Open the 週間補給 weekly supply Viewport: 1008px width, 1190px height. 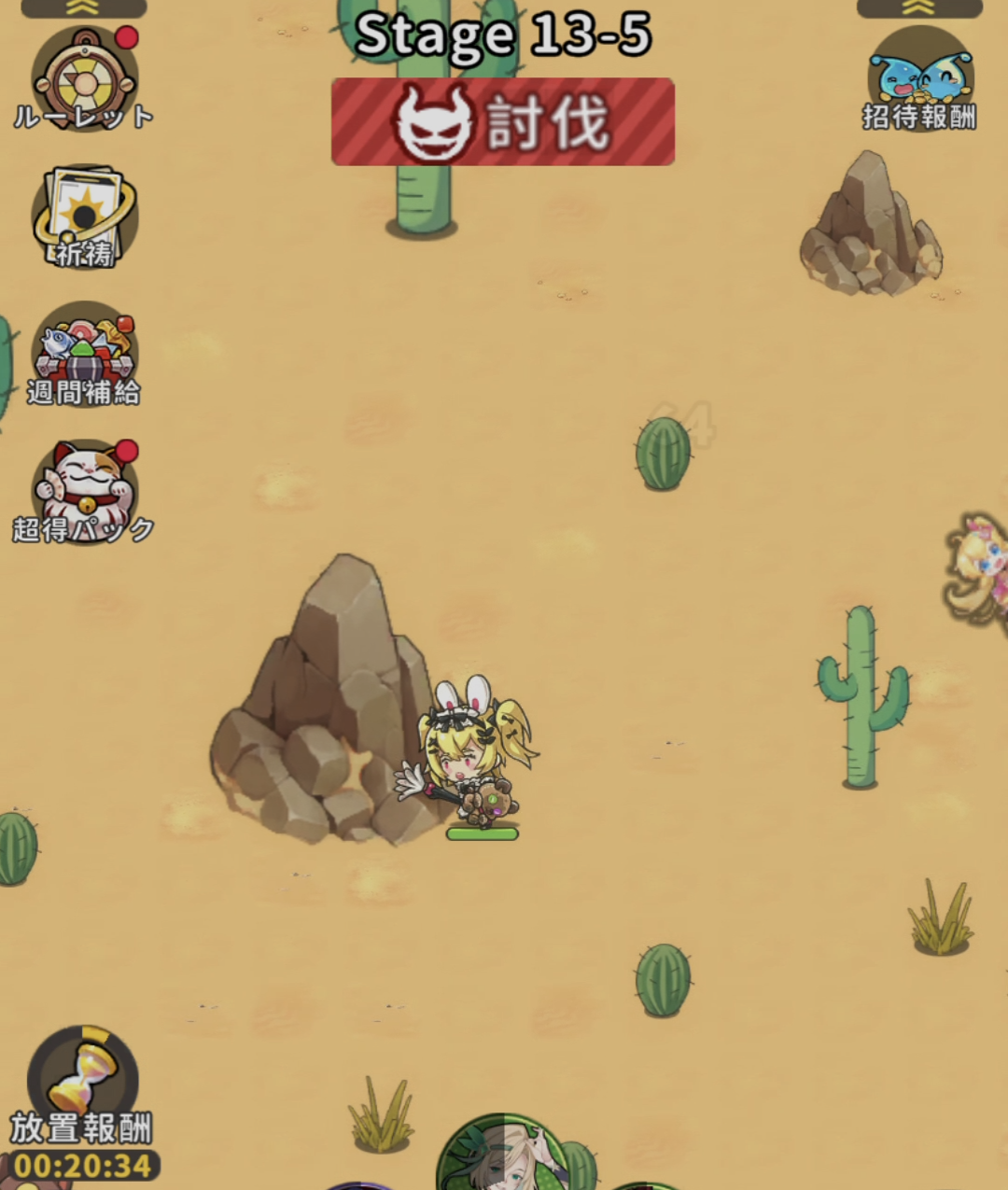[x=84, y=355]
